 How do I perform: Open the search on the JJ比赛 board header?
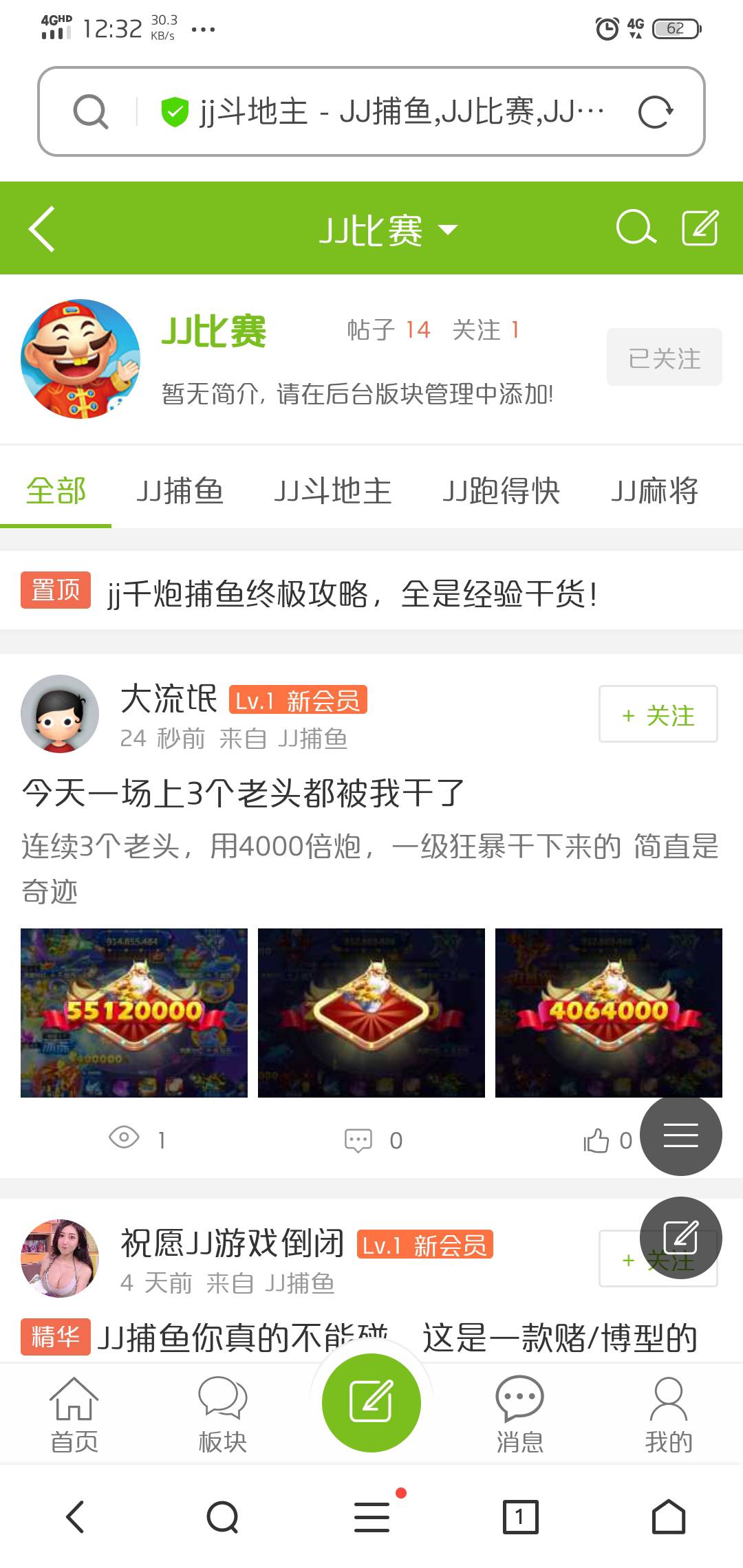tap(636, 229)
